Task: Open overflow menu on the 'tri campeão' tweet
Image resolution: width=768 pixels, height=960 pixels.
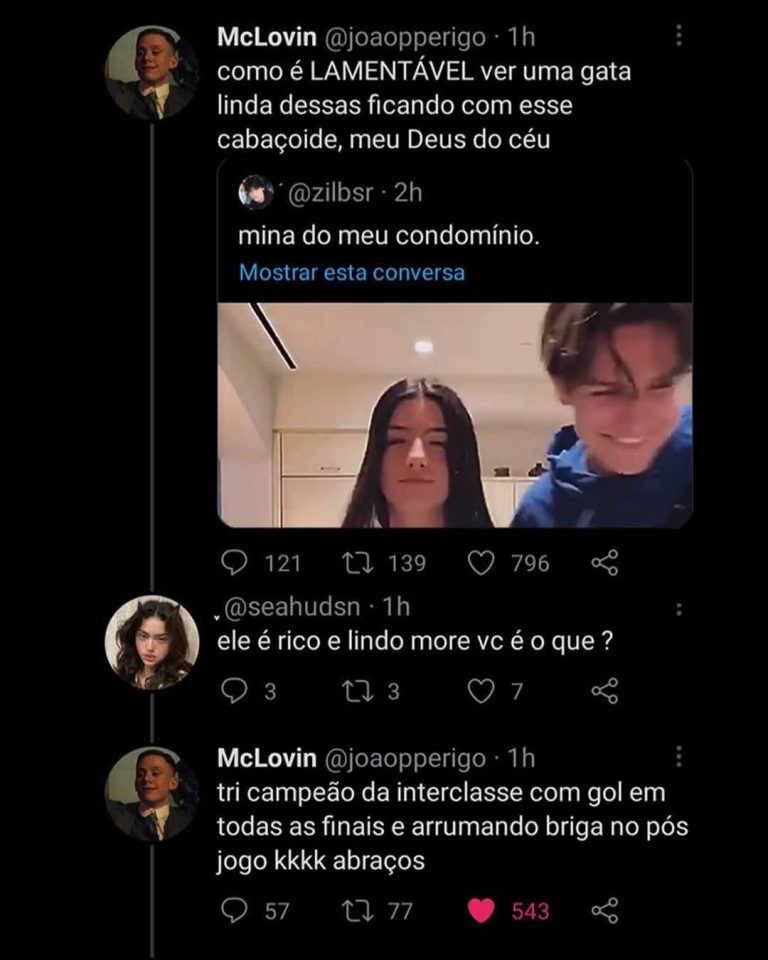Action: click(x=679, y=757)
